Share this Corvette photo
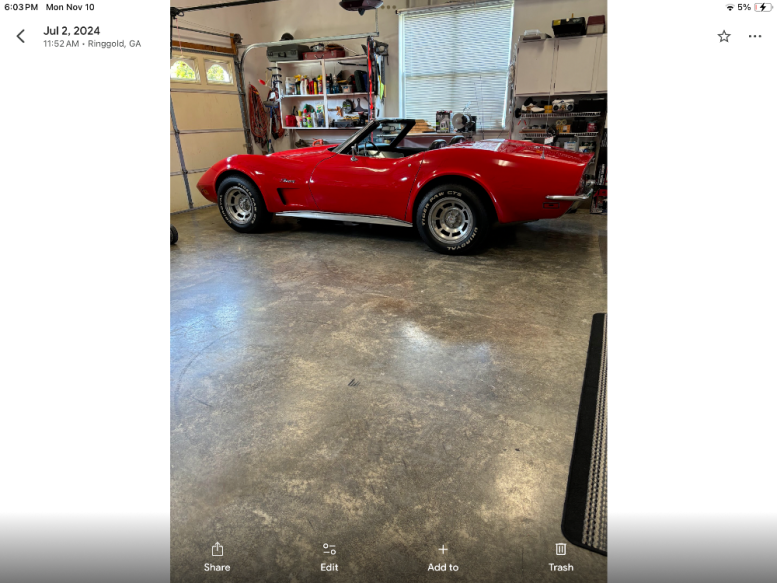The height and width of the screenshot is (583, 777). tap(217, 555)
